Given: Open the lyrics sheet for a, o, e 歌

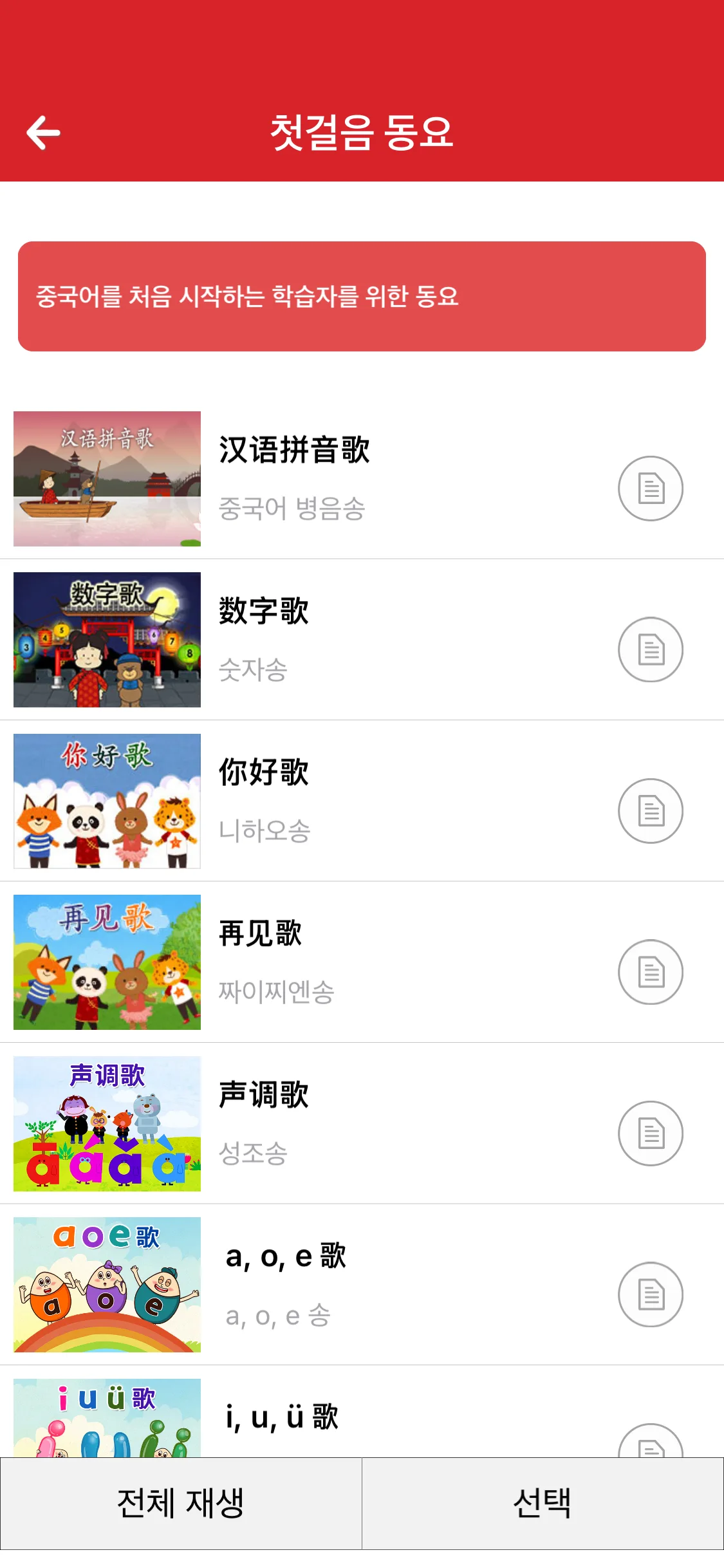Looking at the screenshot, I should click(x=651, y=1296).
